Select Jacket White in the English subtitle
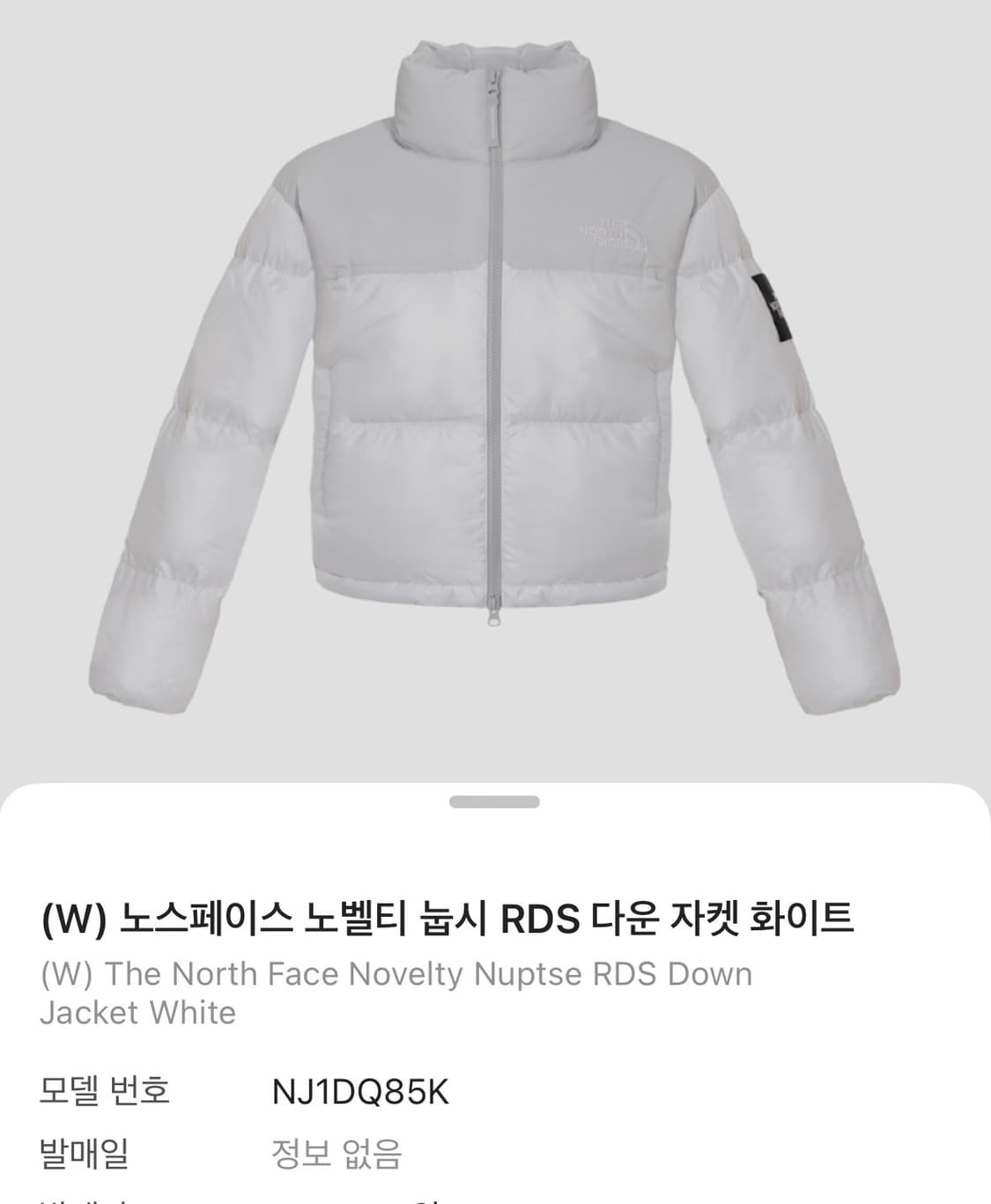The height and width of the screenshot is (1204, 991). [x=138, y=1012]
